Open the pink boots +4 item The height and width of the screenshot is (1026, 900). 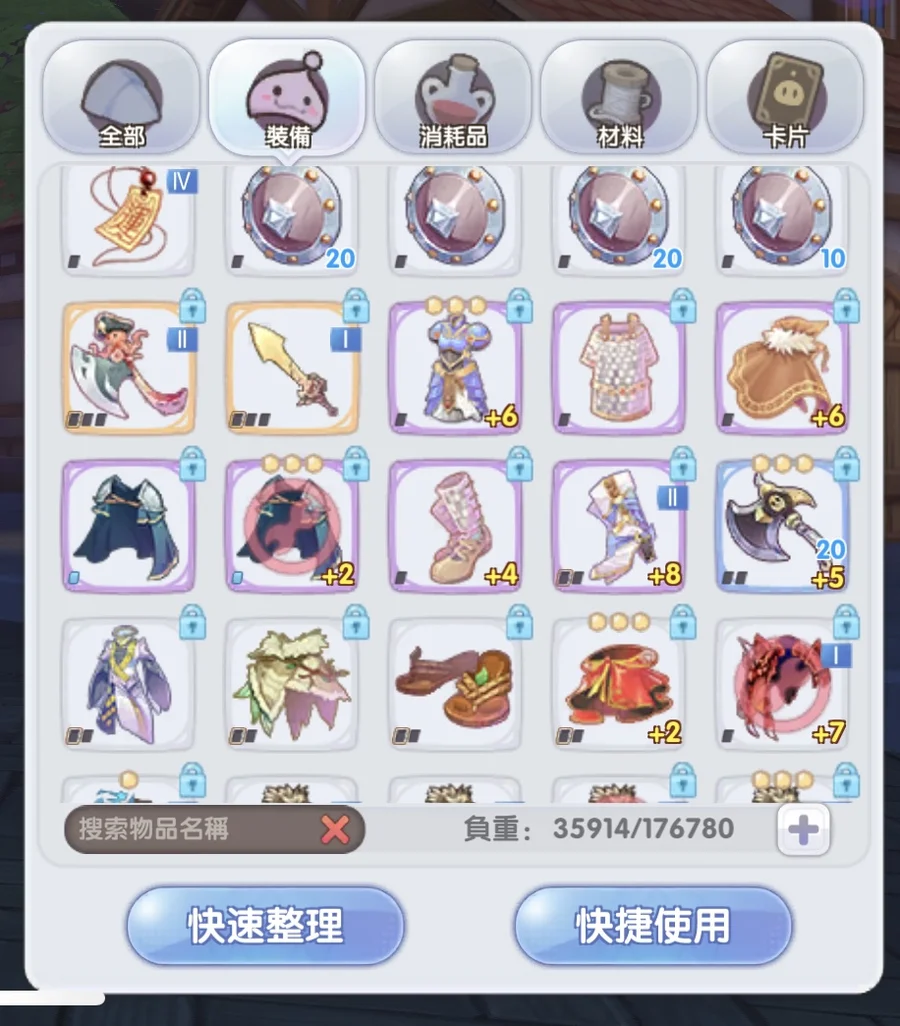coord(455,527)
